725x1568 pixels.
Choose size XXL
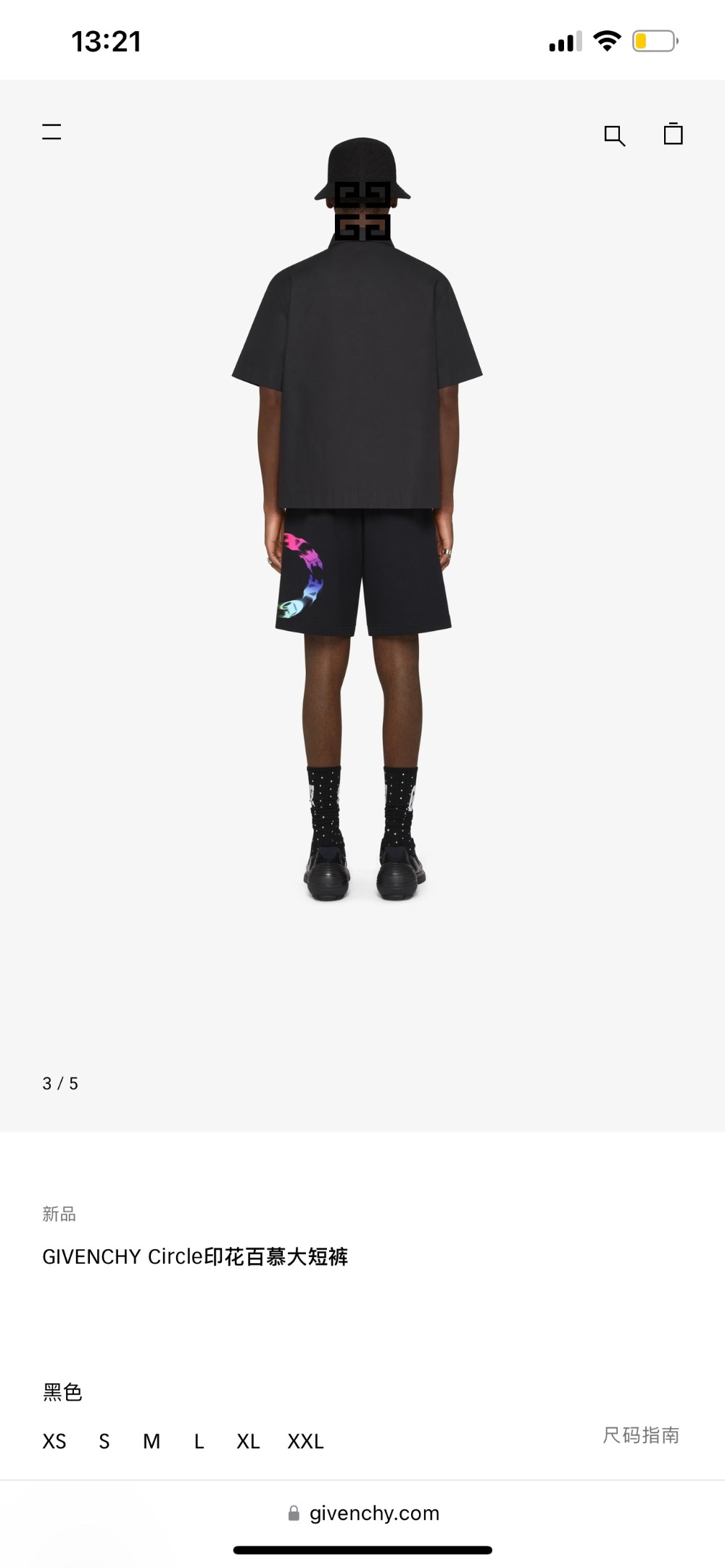click(305, 1441)
